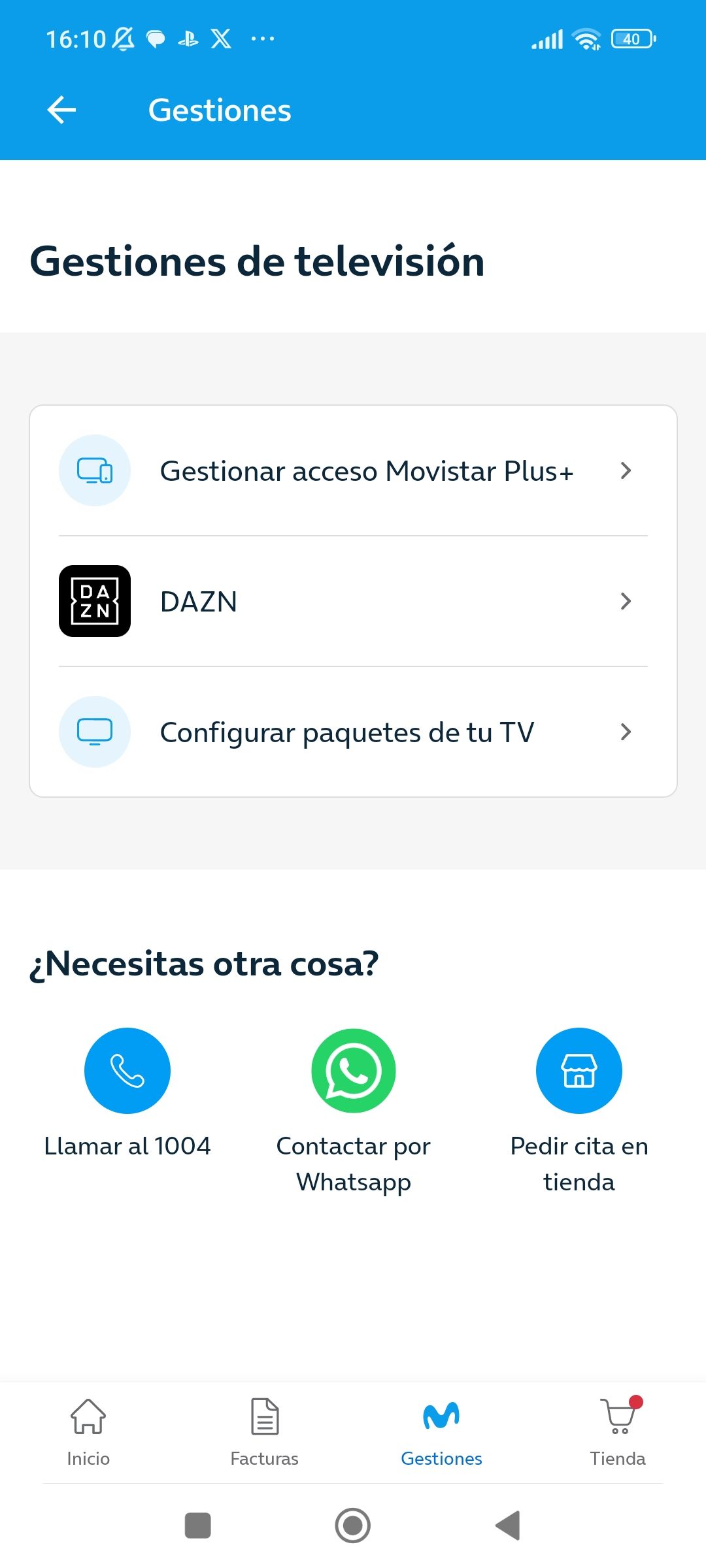706x1568 pixels.
Task: Expand Gestionar acceso Movistar Plus+ chevron
Action: tap(626, 471)
